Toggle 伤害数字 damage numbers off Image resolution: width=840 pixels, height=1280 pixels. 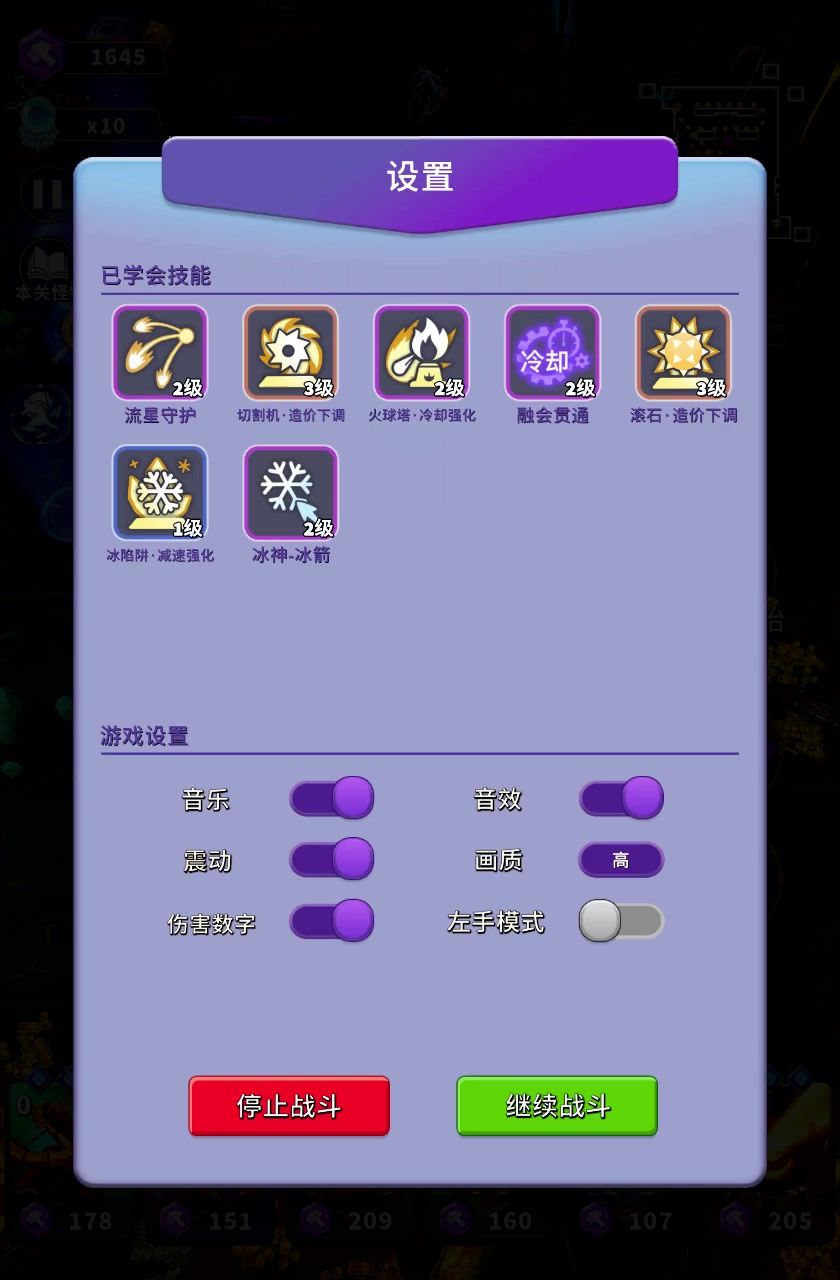tap(332, 921)
